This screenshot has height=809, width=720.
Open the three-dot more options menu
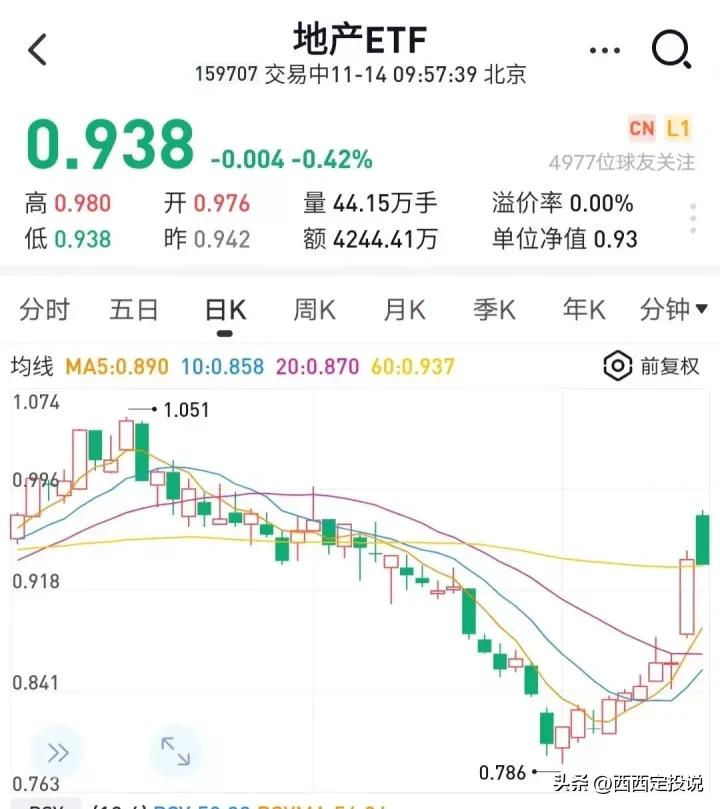(x=606, y=49)
